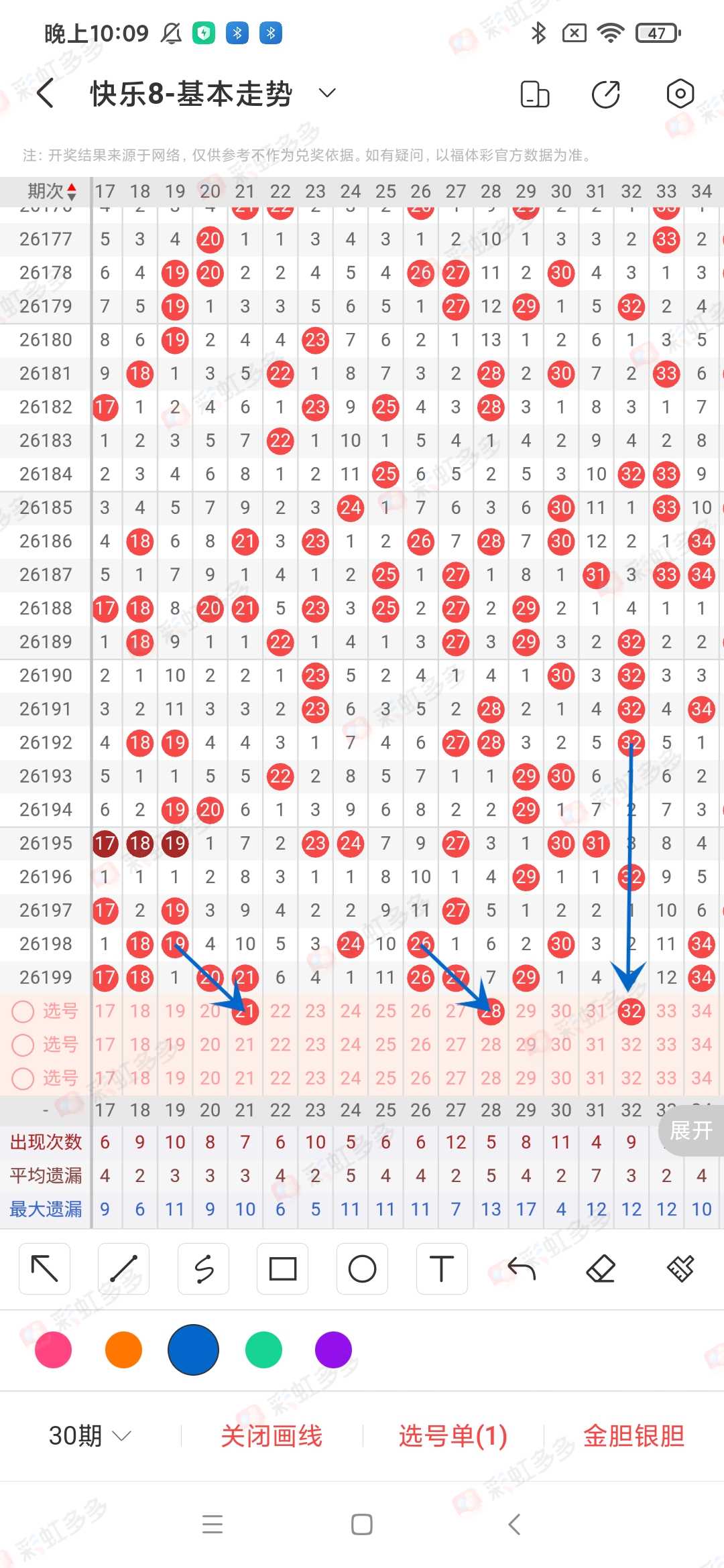Select the arrow drawing tool
The height and width of the screenshot is (1568, 724).
[x=45, y=1268]
